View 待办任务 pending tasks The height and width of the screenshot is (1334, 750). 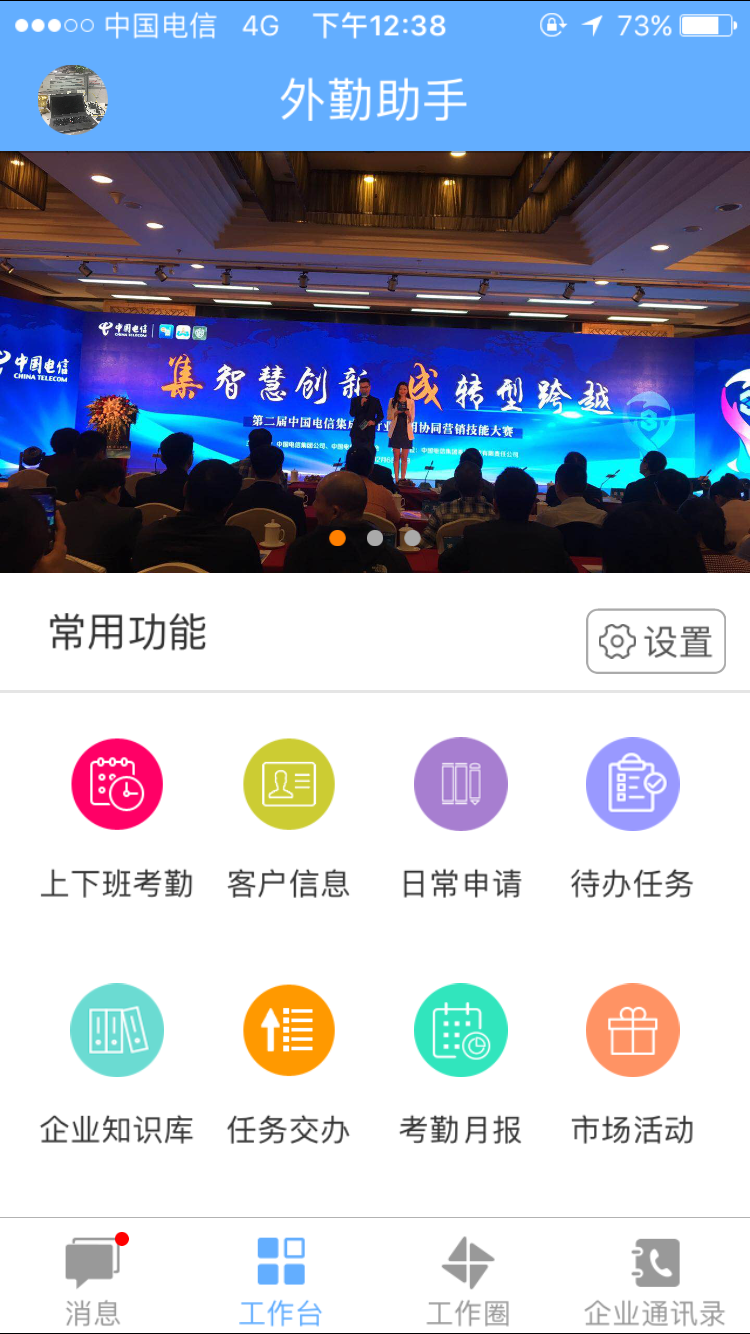click(x=633, y=785)
